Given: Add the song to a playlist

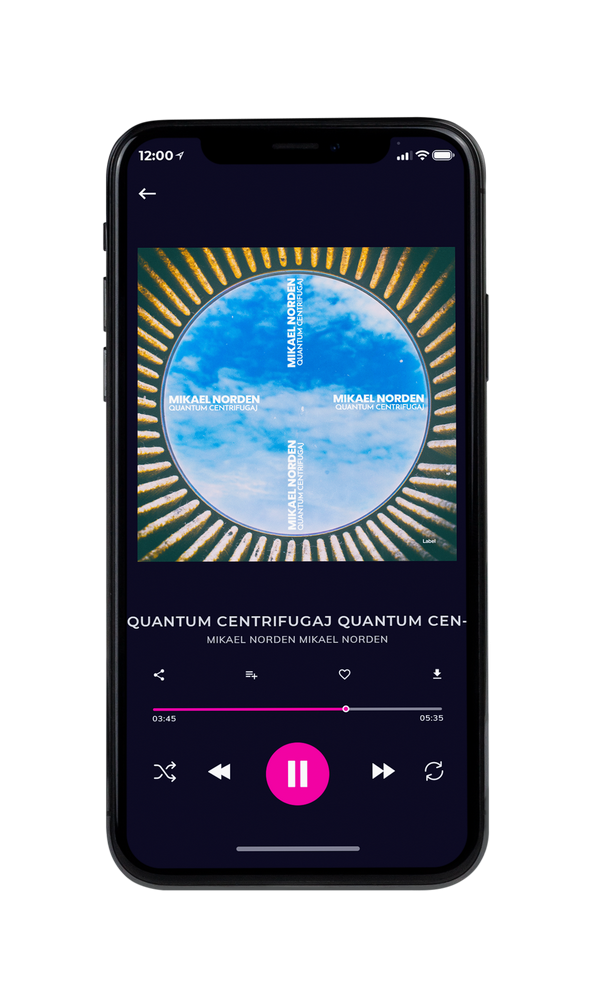Looking at the screenshot, I should point(252,675).
